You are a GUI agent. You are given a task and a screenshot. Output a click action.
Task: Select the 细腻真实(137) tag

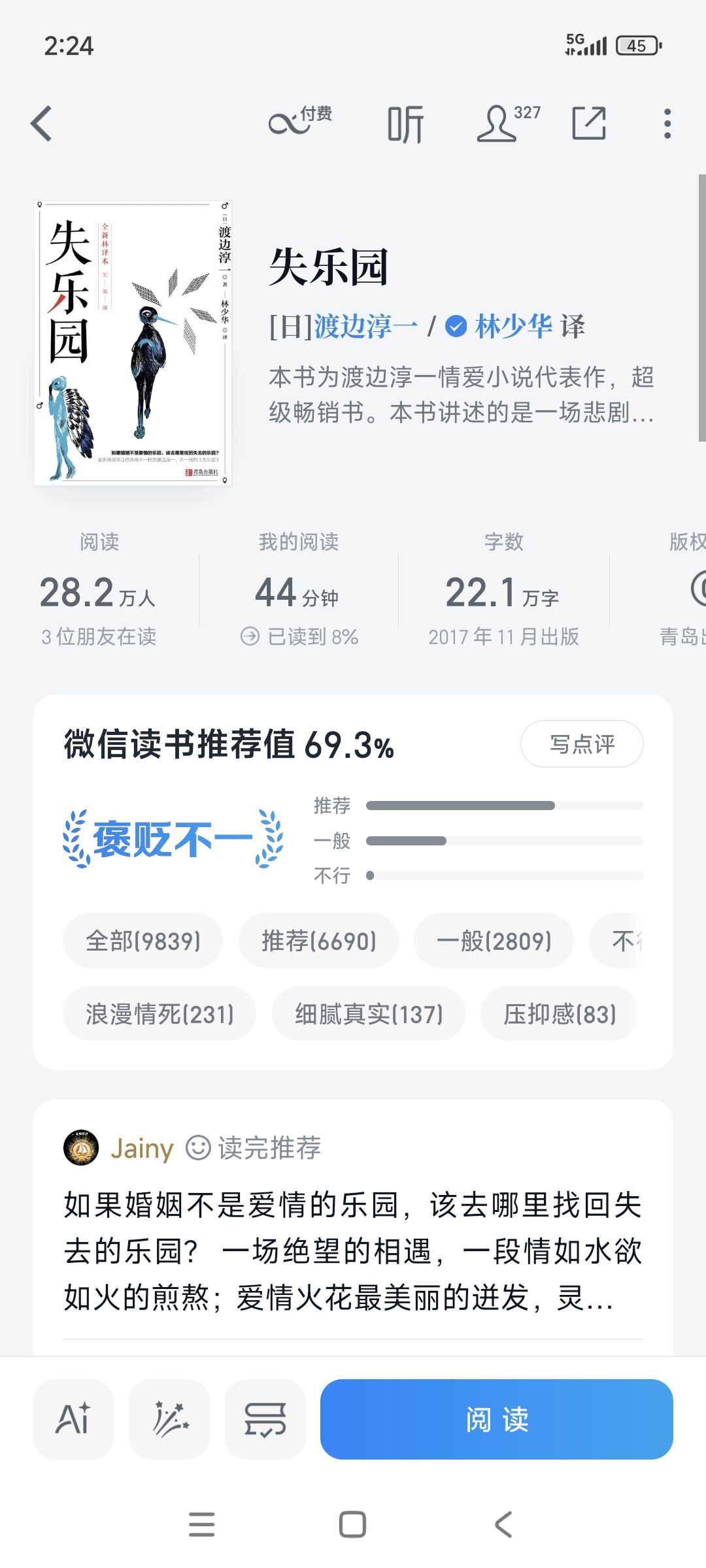(x=369, y=1014)
